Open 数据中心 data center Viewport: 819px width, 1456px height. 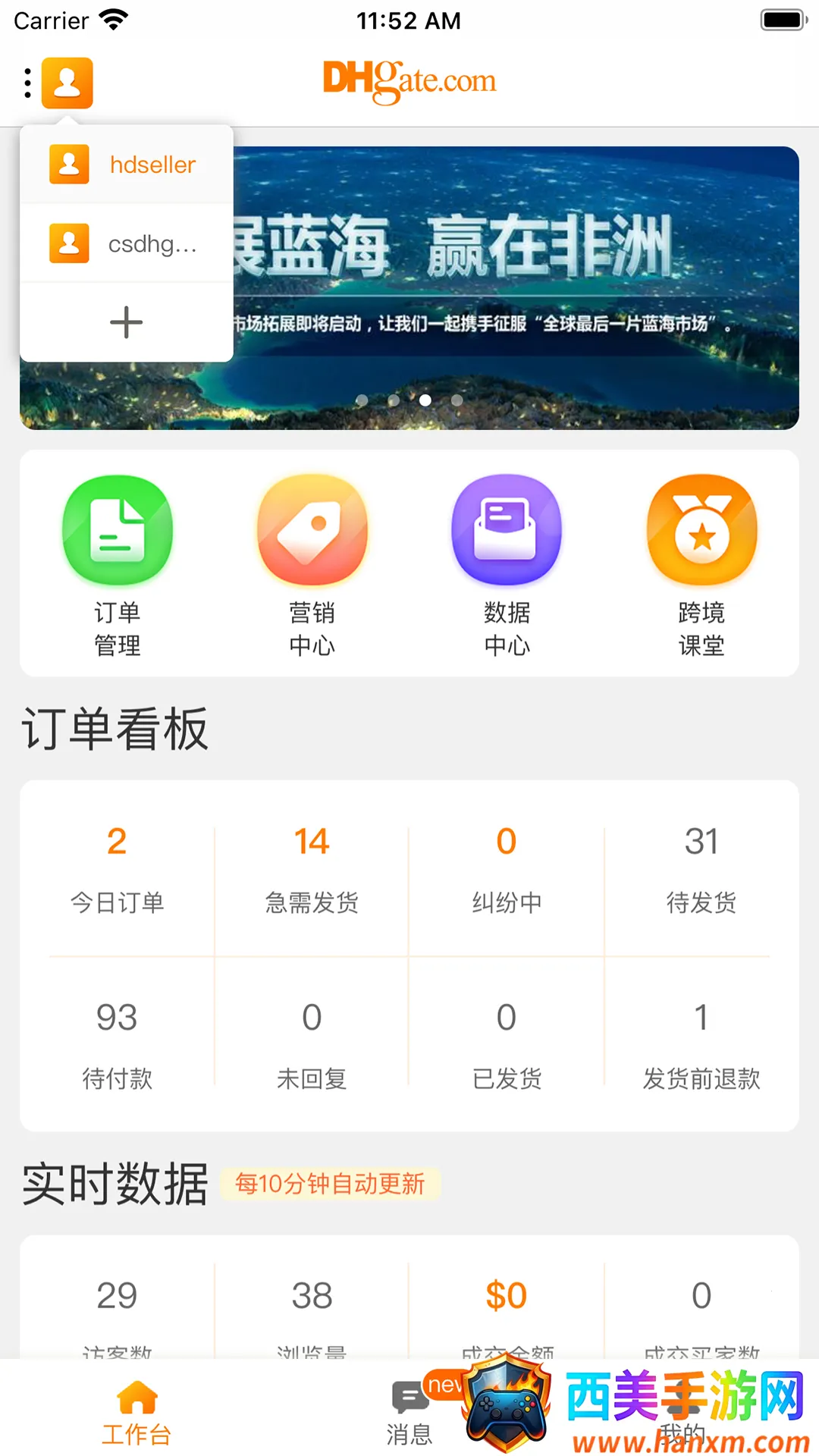coord(507,564)
